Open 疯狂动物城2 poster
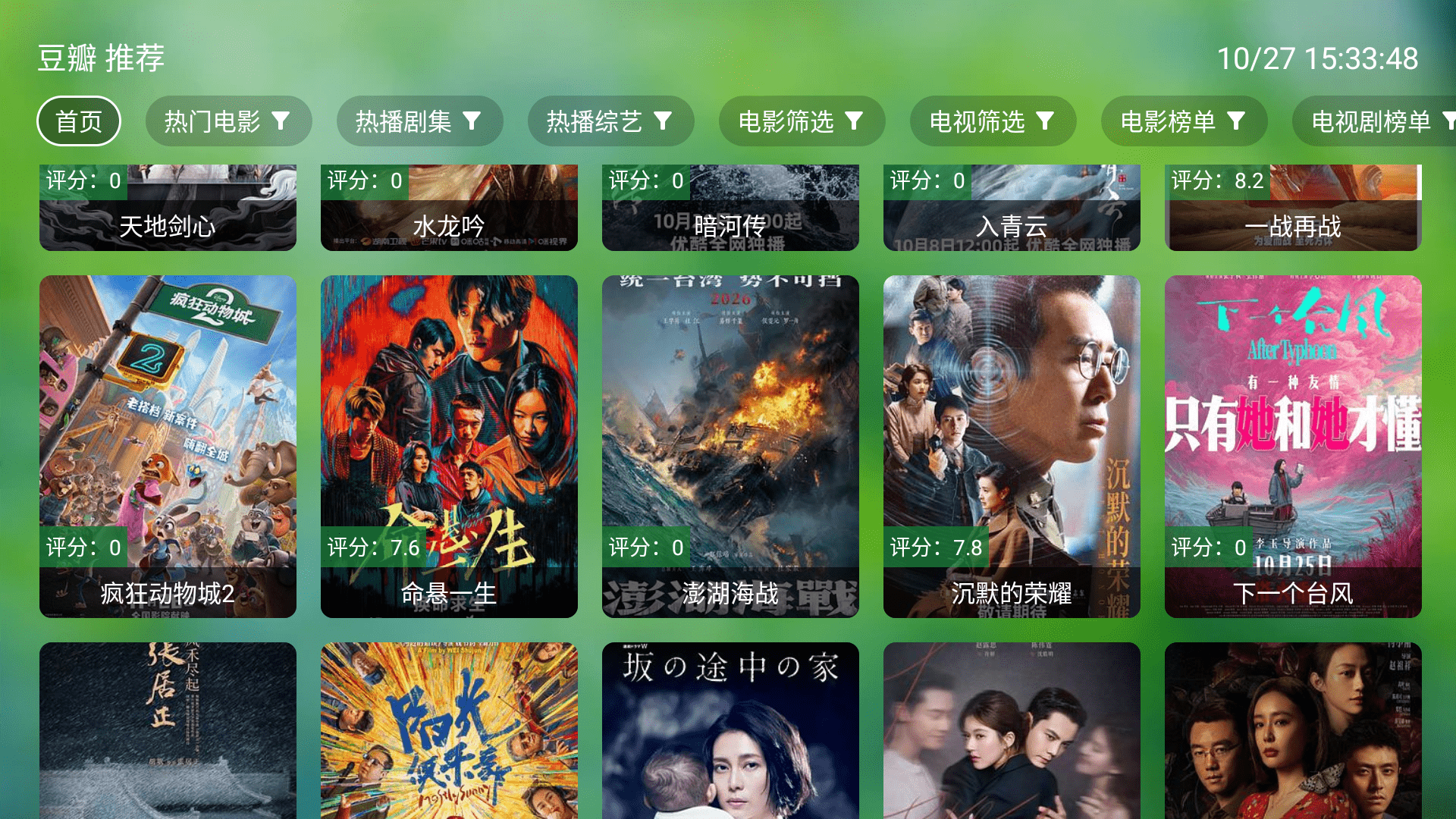Screen dimensions: 1456x819 [168, 446]
